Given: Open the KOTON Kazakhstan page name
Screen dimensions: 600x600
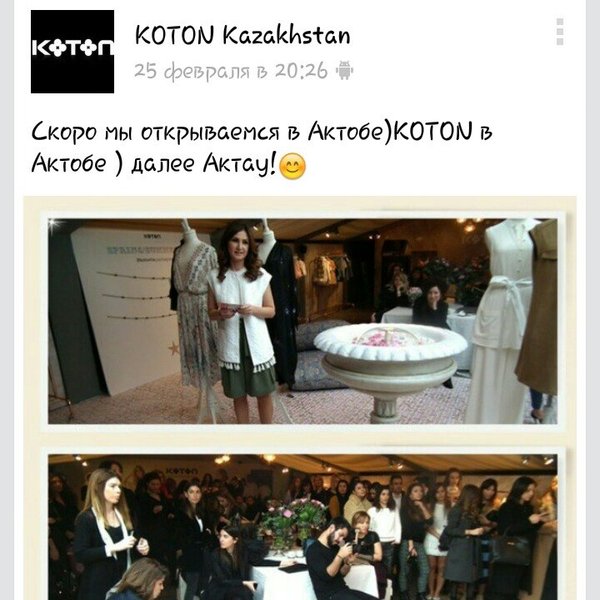Looking at the screenshot, I should coord(242,36).
